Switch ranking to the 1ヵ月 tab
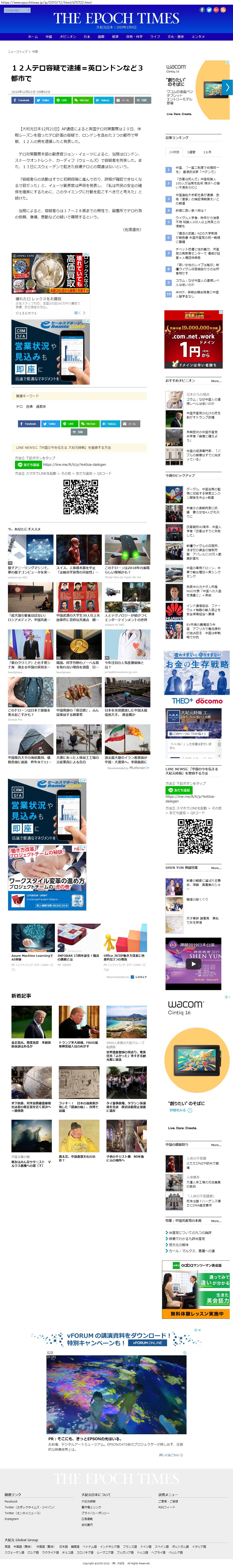 tap(207, 152)
